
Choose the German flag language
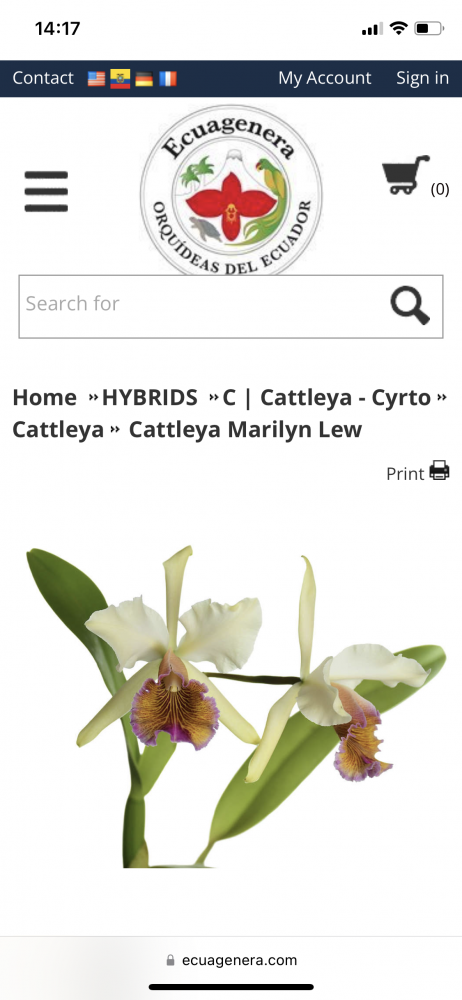coord(144,79)
